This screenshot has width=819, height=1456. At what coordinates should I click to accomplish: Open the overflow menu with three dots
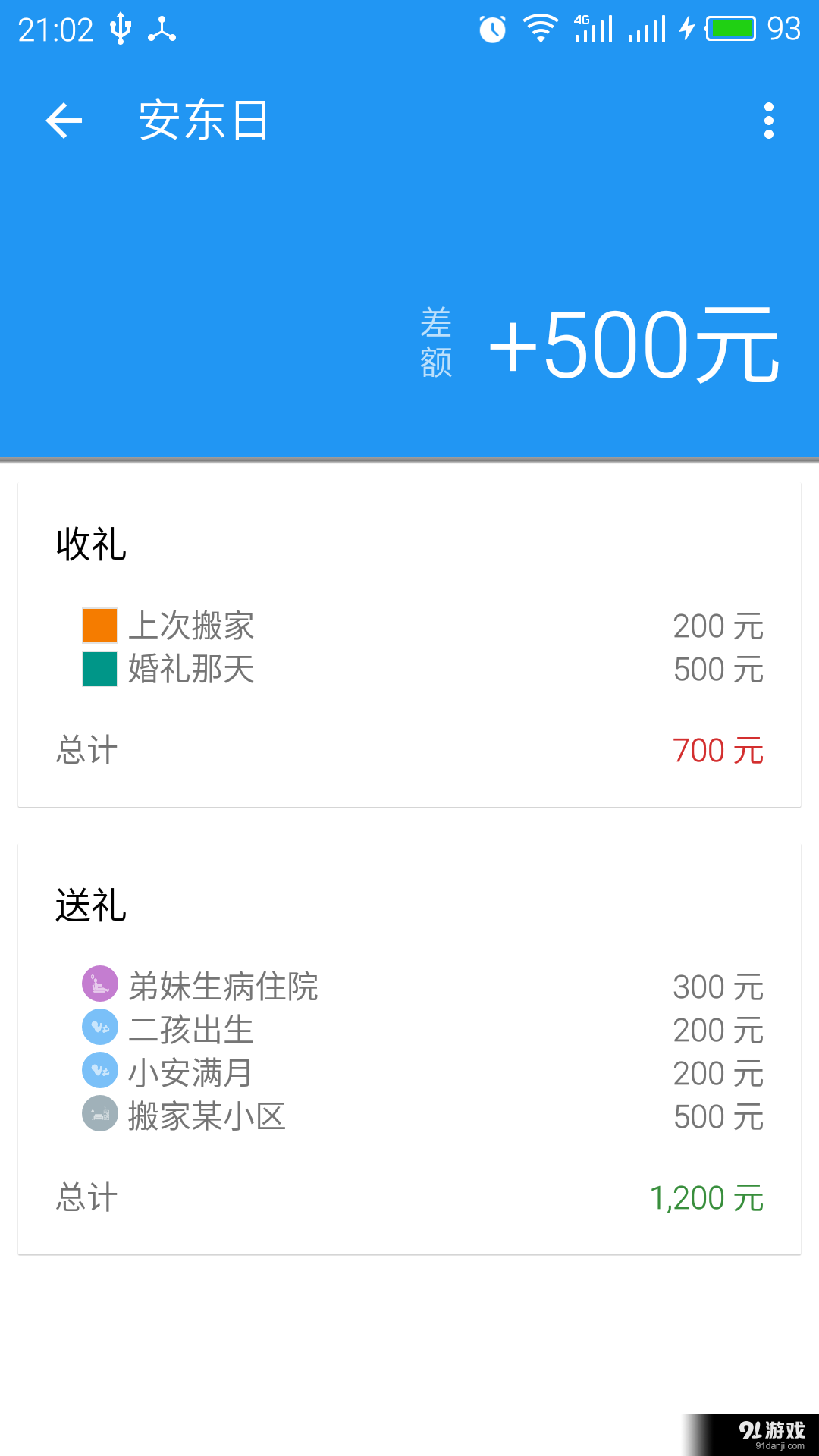[x=769, y=121]
